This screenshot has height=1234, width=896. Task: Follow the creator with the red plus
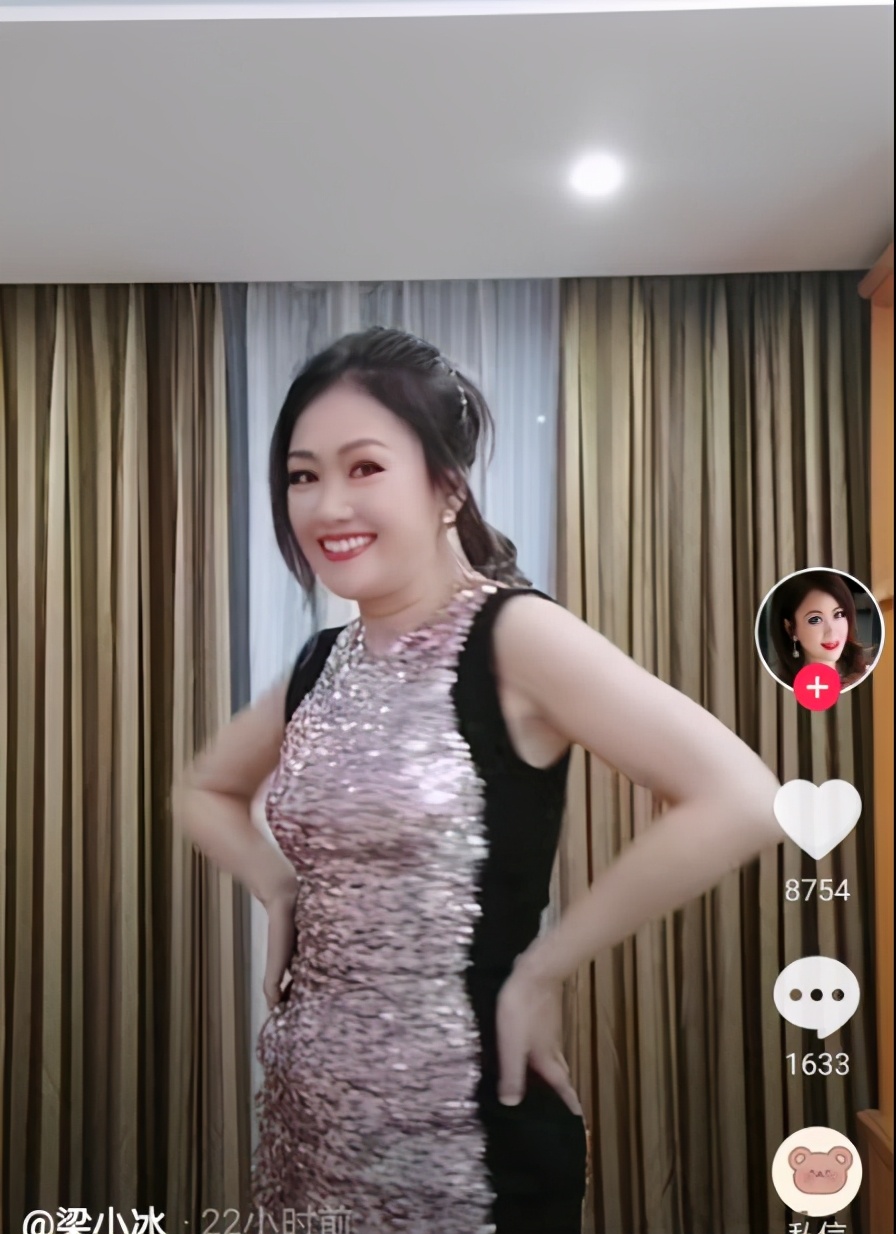[817, 688]
